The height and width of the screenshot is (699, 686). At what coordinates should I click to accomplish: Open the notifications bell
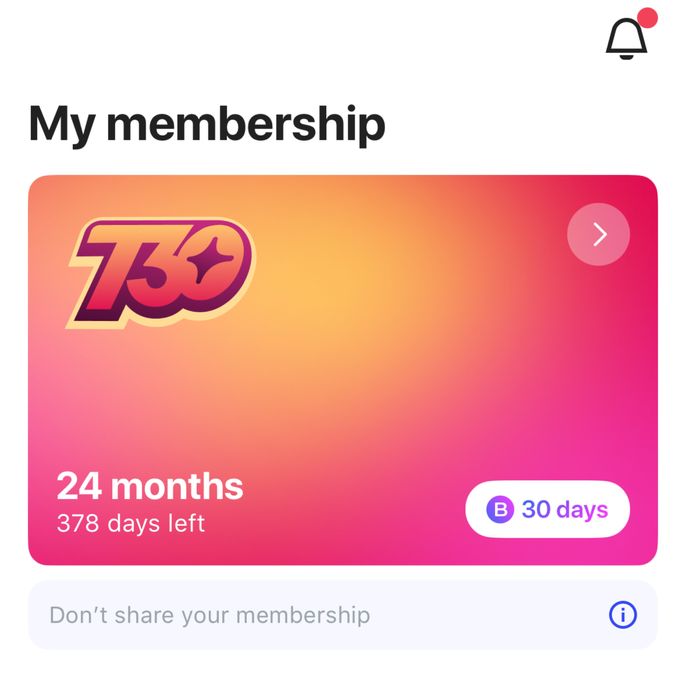(x=628, y=38)
